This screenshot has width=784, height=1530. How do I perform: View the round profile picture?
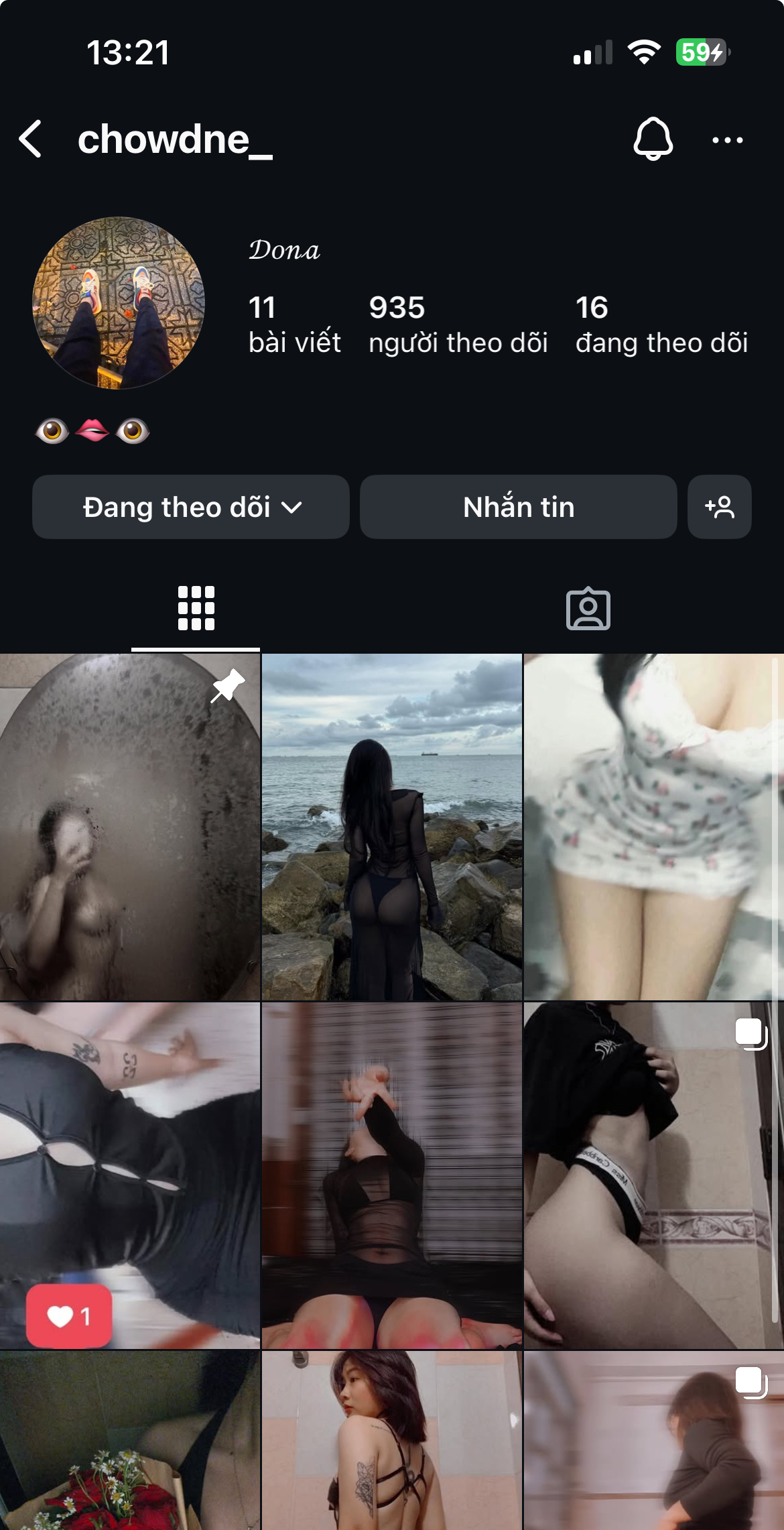(x=119, y=303)
